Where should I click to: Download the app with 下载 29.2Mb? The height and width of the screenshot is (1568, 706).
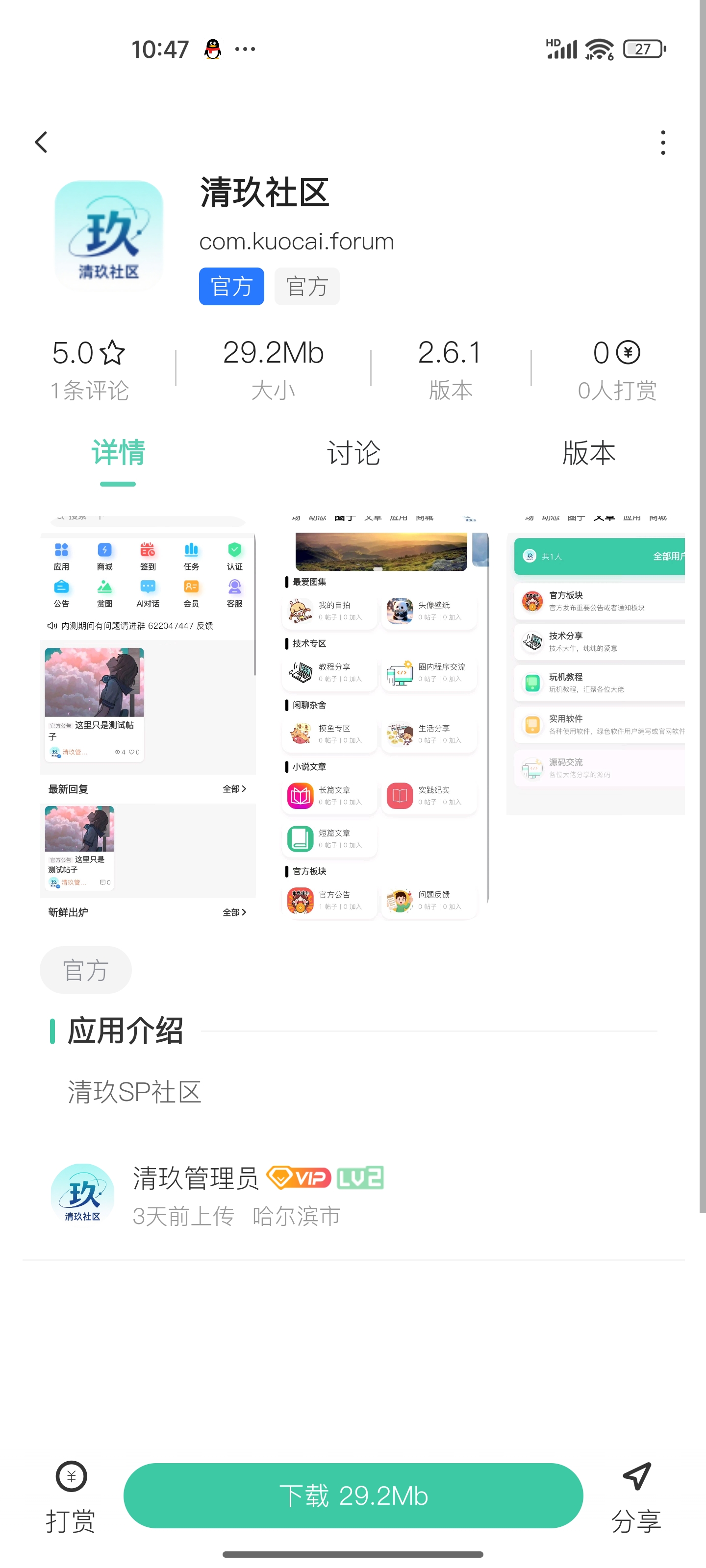[353, 1495]
